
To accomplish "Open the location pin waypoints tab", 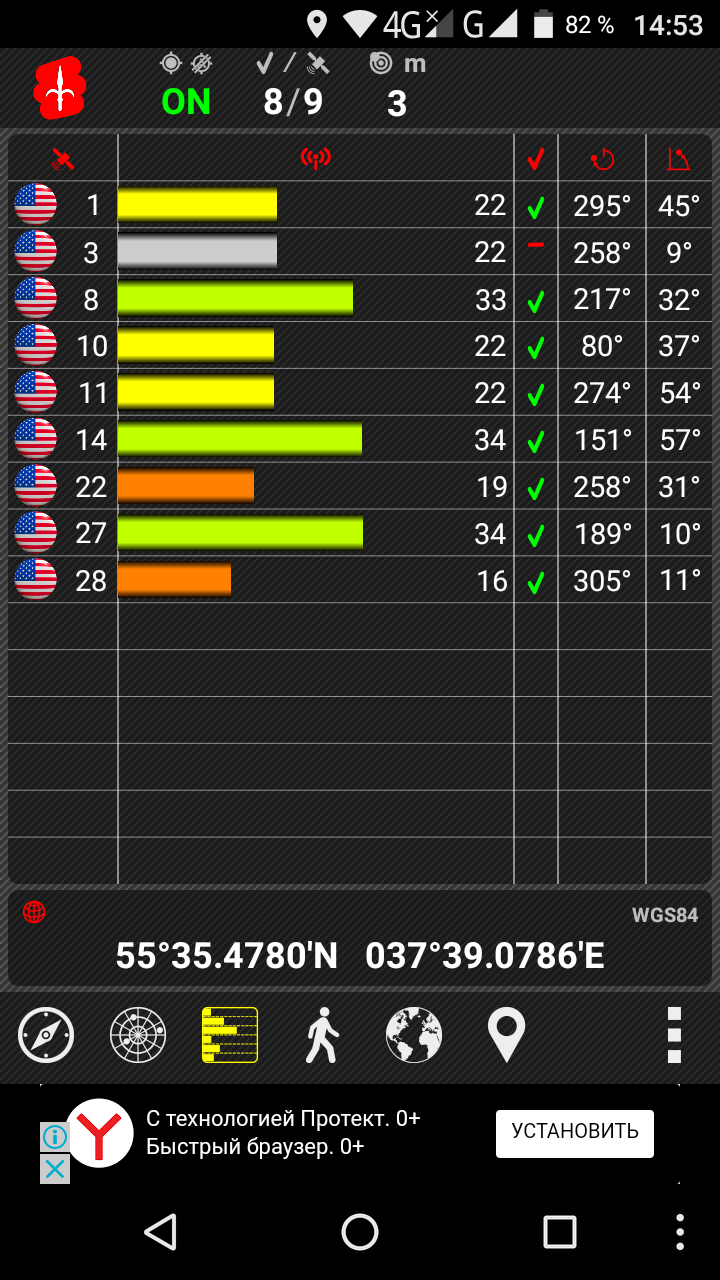I will tap(506, 1035).
